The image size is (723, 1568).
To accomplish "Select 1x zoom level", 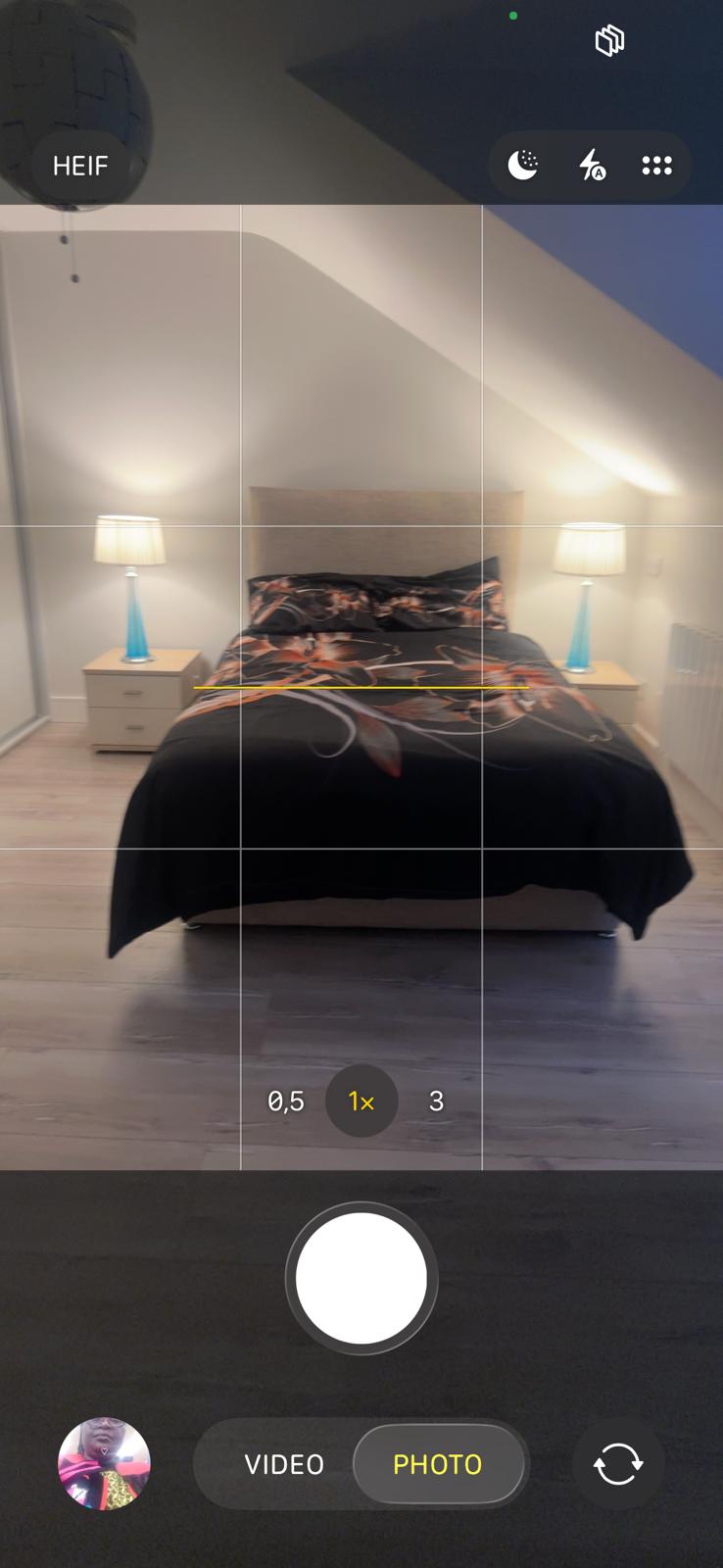I will pos(361,1102).
